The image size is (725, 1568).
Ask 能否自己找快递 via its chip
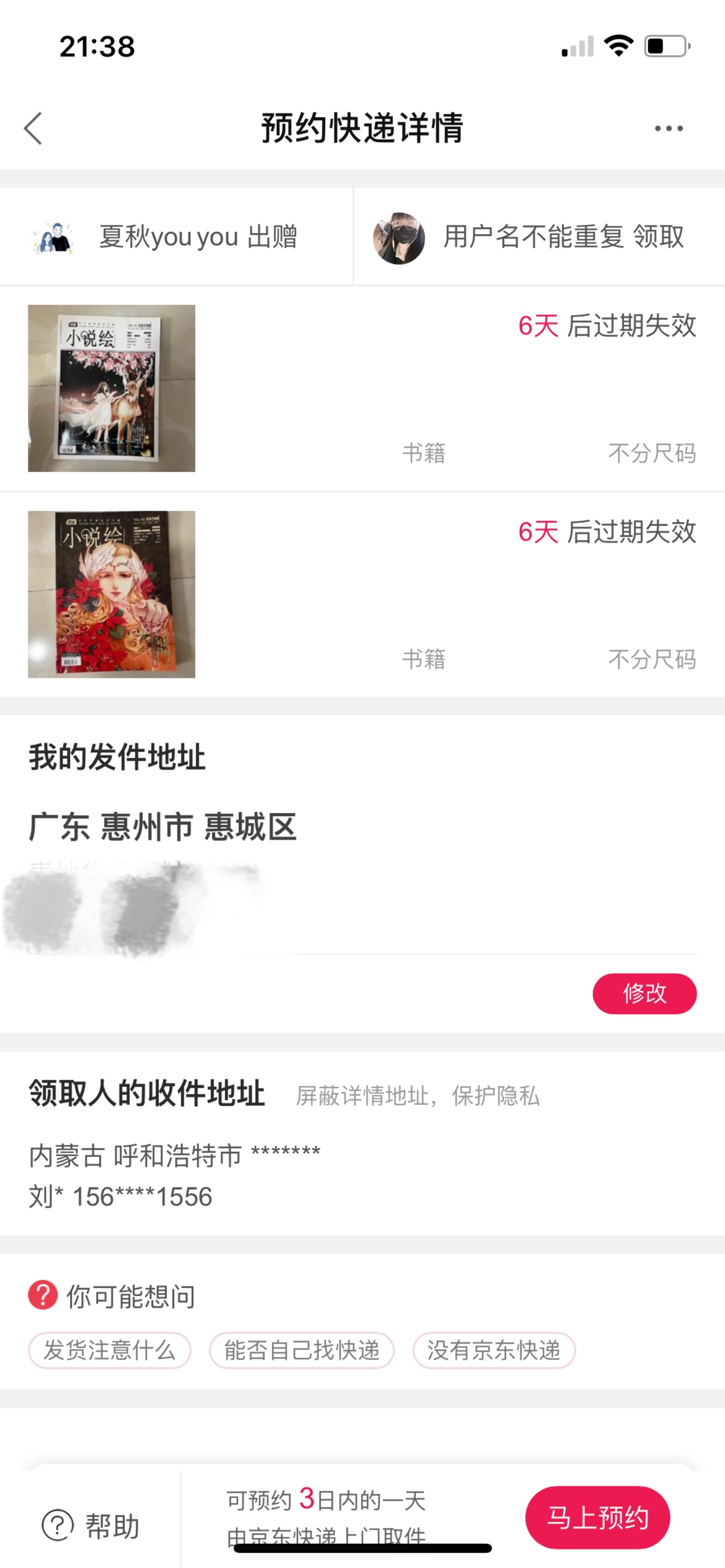(302, 1350)
